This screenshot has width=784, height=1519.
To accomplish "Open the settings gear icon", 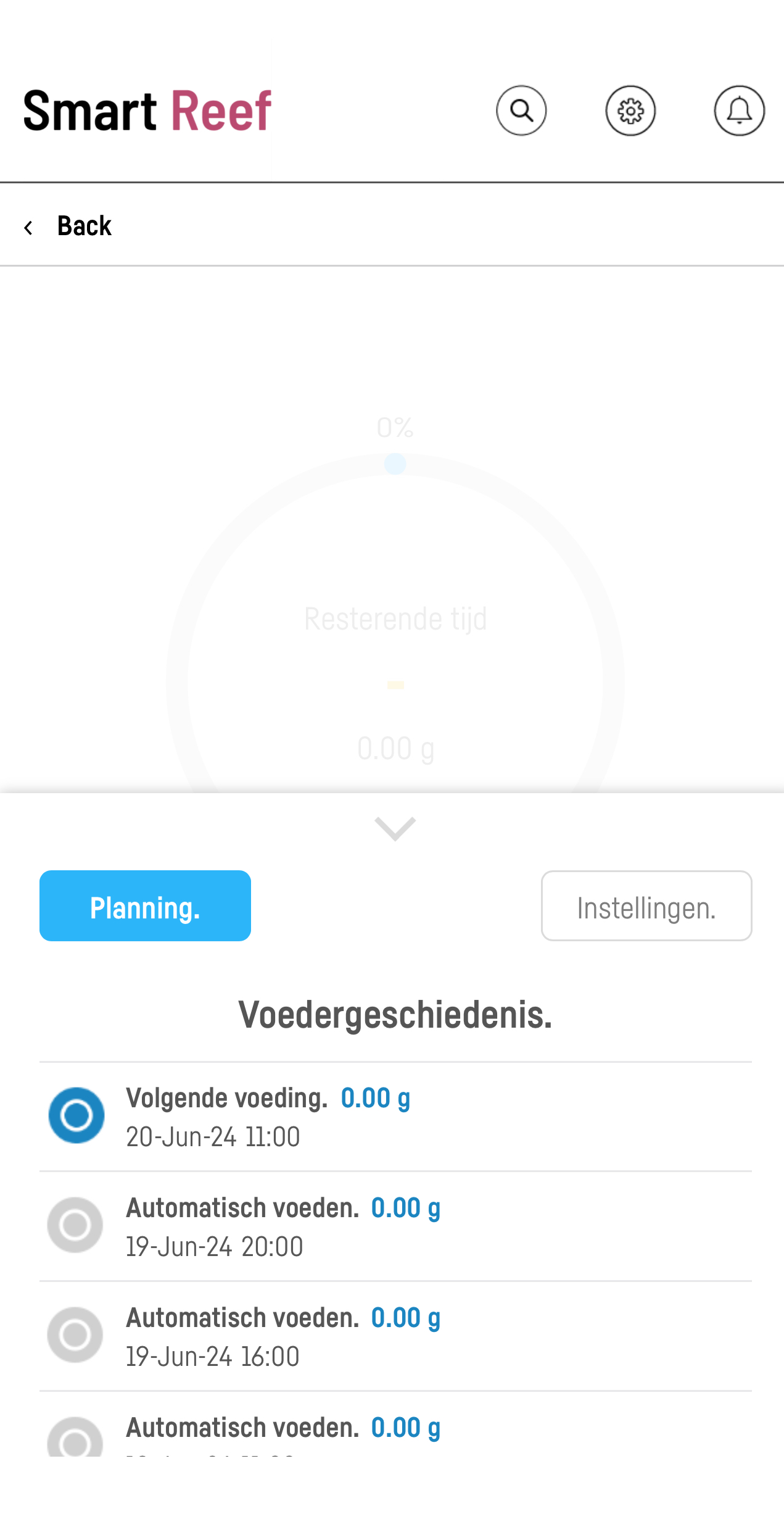I will pos(630,110).
